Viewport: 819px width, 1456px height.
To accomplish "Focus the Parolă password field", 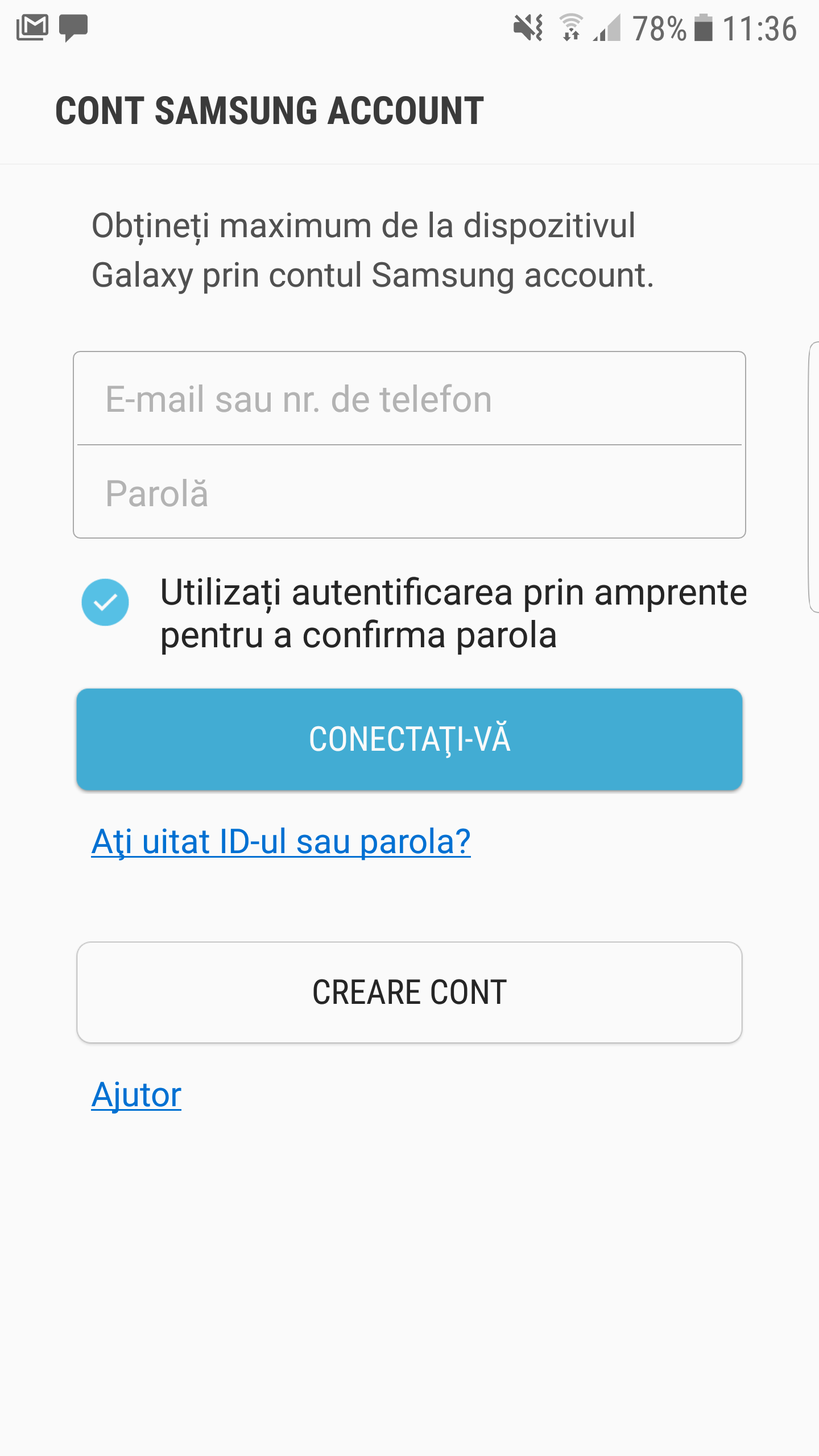I will (409, 493).
